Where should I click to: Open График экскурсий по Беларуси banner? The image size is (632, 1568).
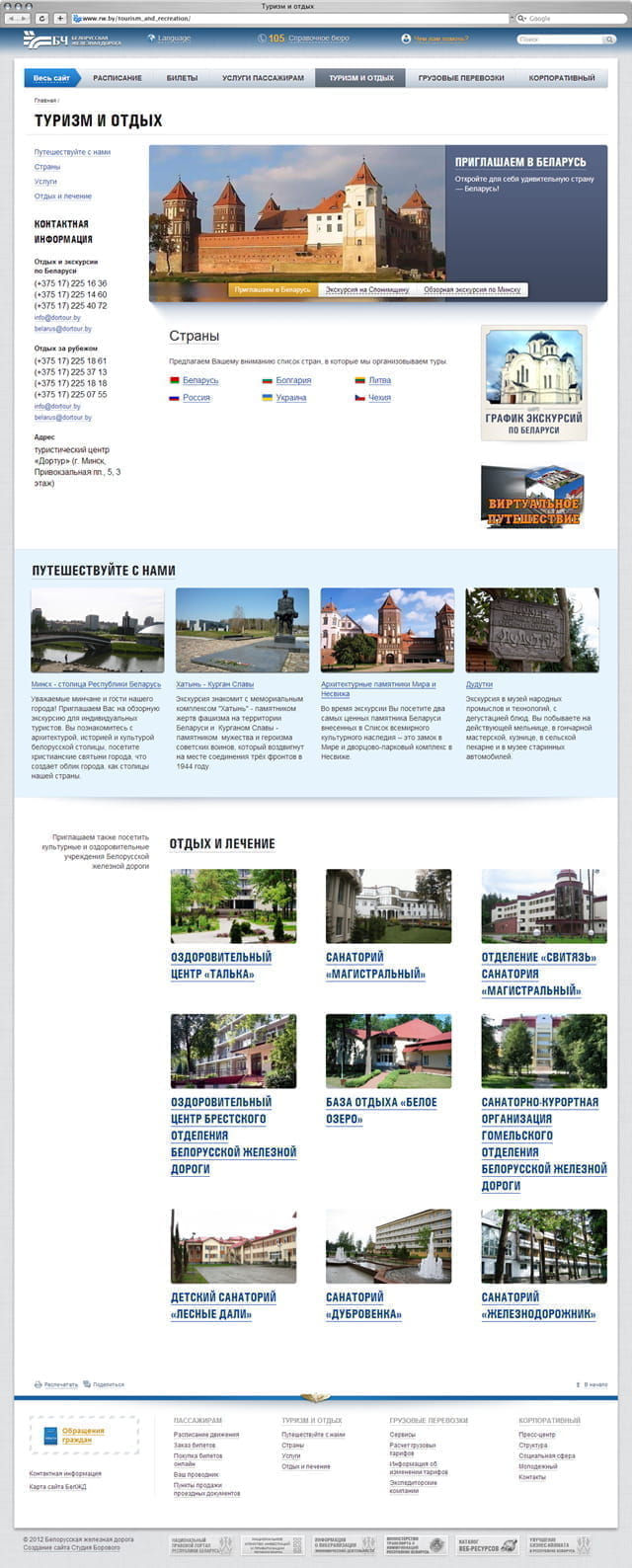pyautogui.click(x=533, y=383)
